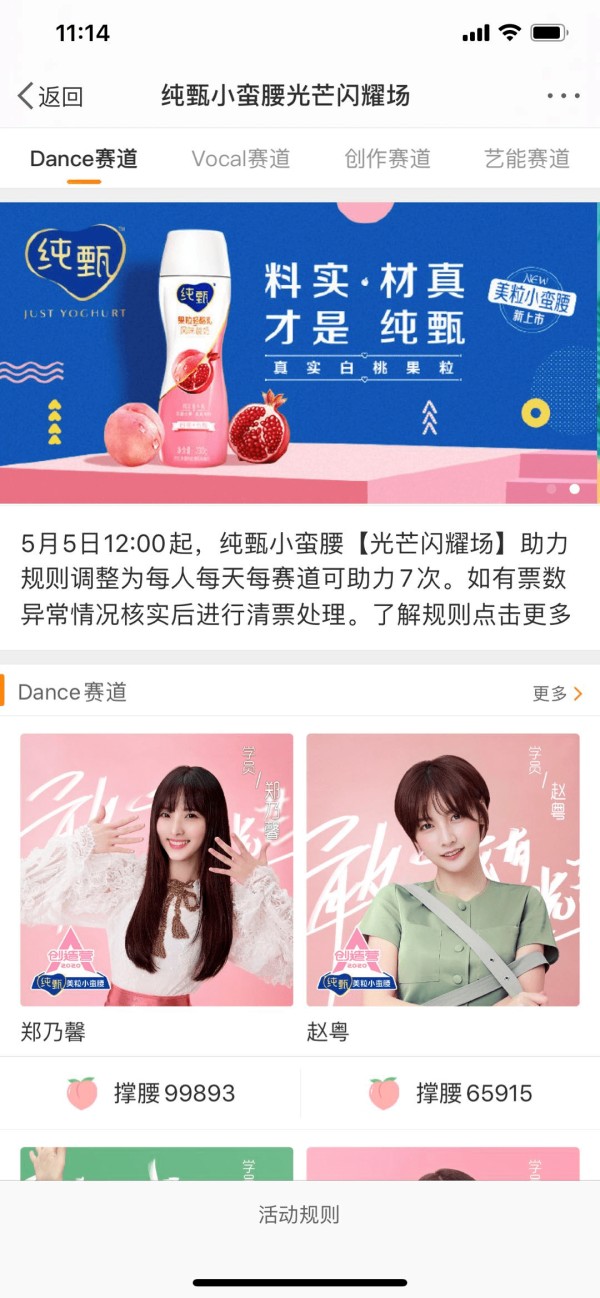Switch to the 艺能赛道 tab
The height and width of the screenshot is (1298, 600).
[527, 158]
